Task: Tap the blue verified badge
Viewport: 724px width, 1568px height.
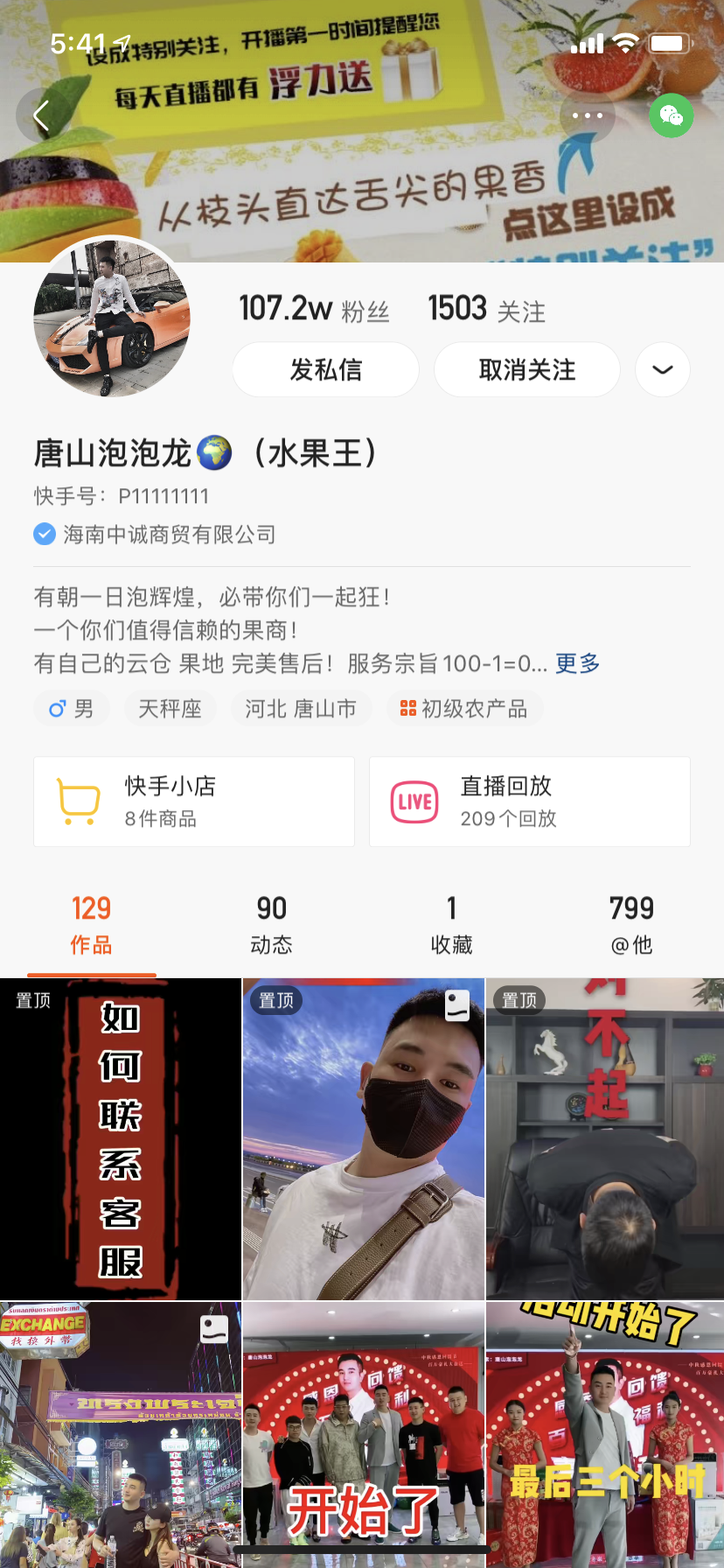Action: click(44, 534)
